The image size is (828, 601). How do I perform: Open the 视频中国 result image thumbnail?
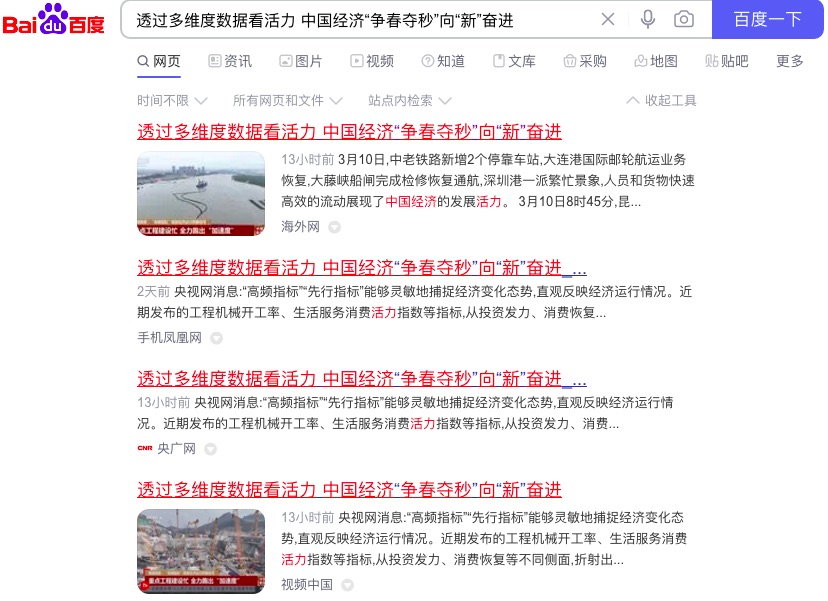(x=201, y=551)
